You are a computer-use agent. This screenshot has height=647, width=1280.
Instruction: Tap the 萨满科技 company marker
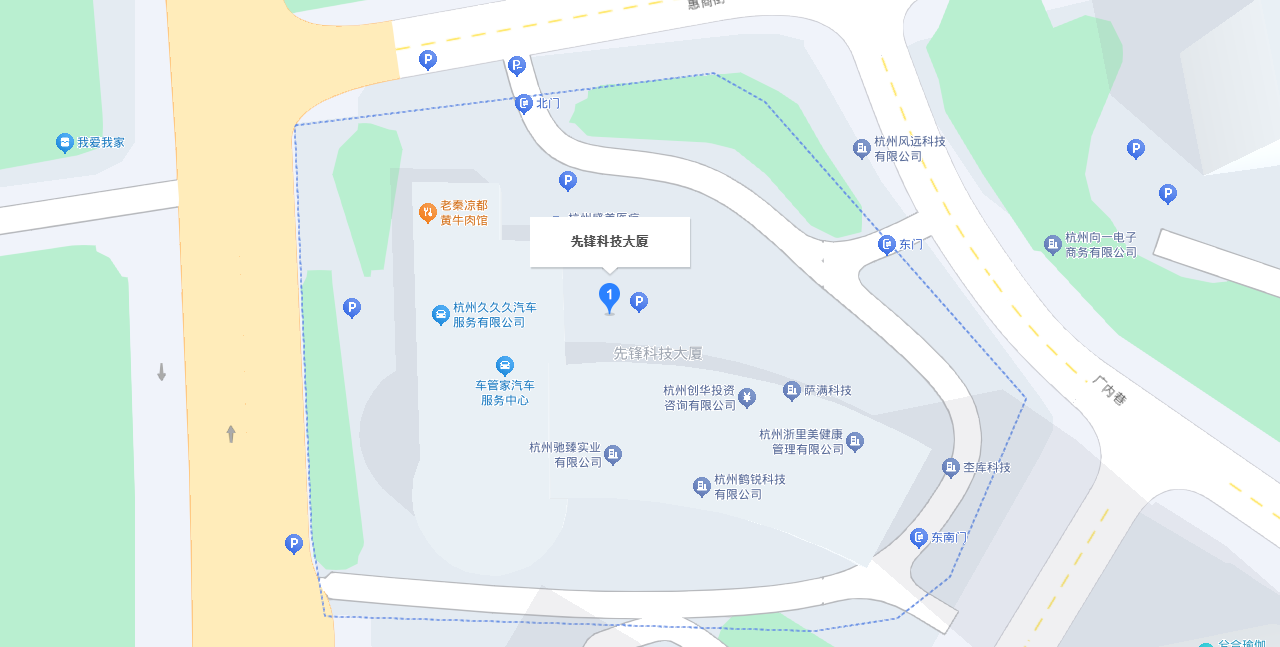(792, 390)
